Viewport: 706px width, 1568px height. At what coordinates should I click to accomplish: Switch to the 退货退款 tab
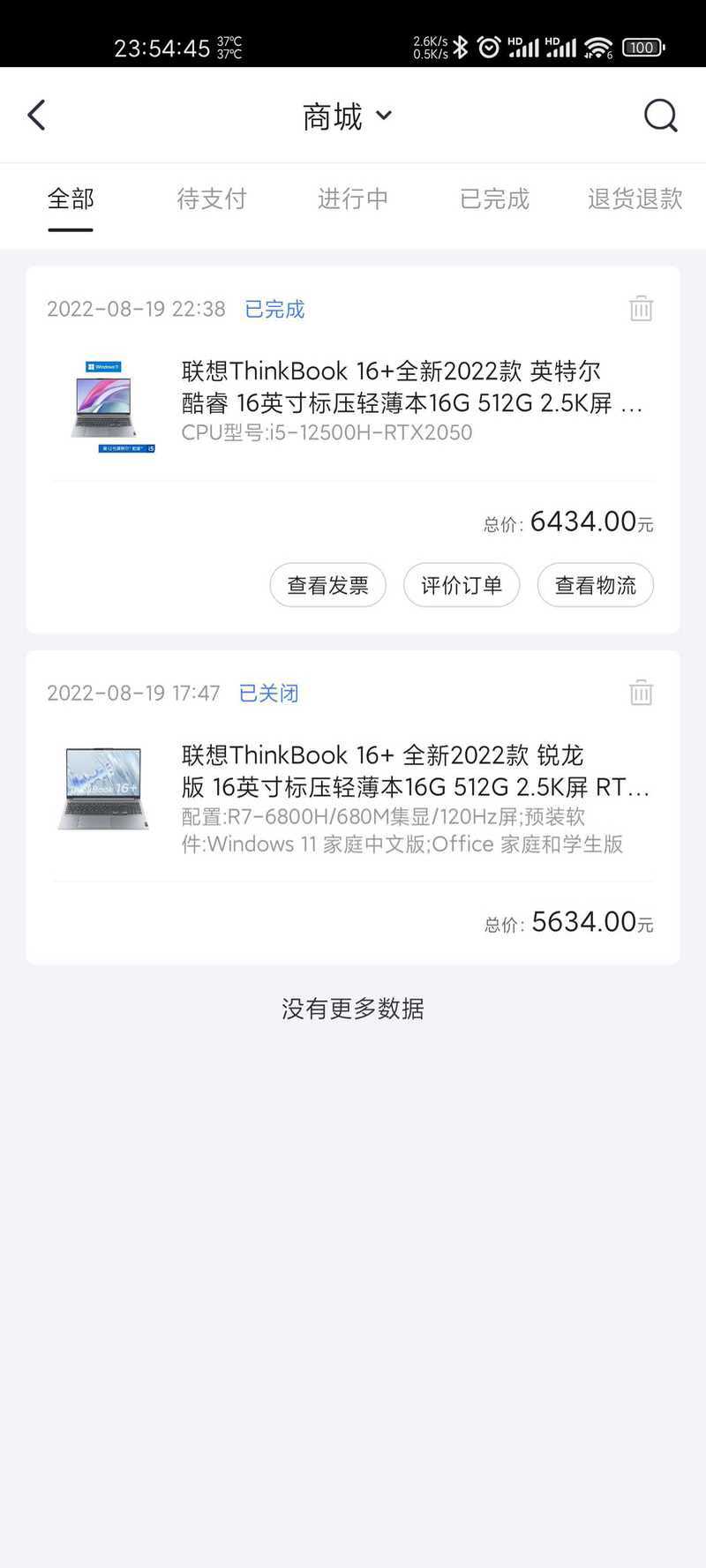pos(635,199)
